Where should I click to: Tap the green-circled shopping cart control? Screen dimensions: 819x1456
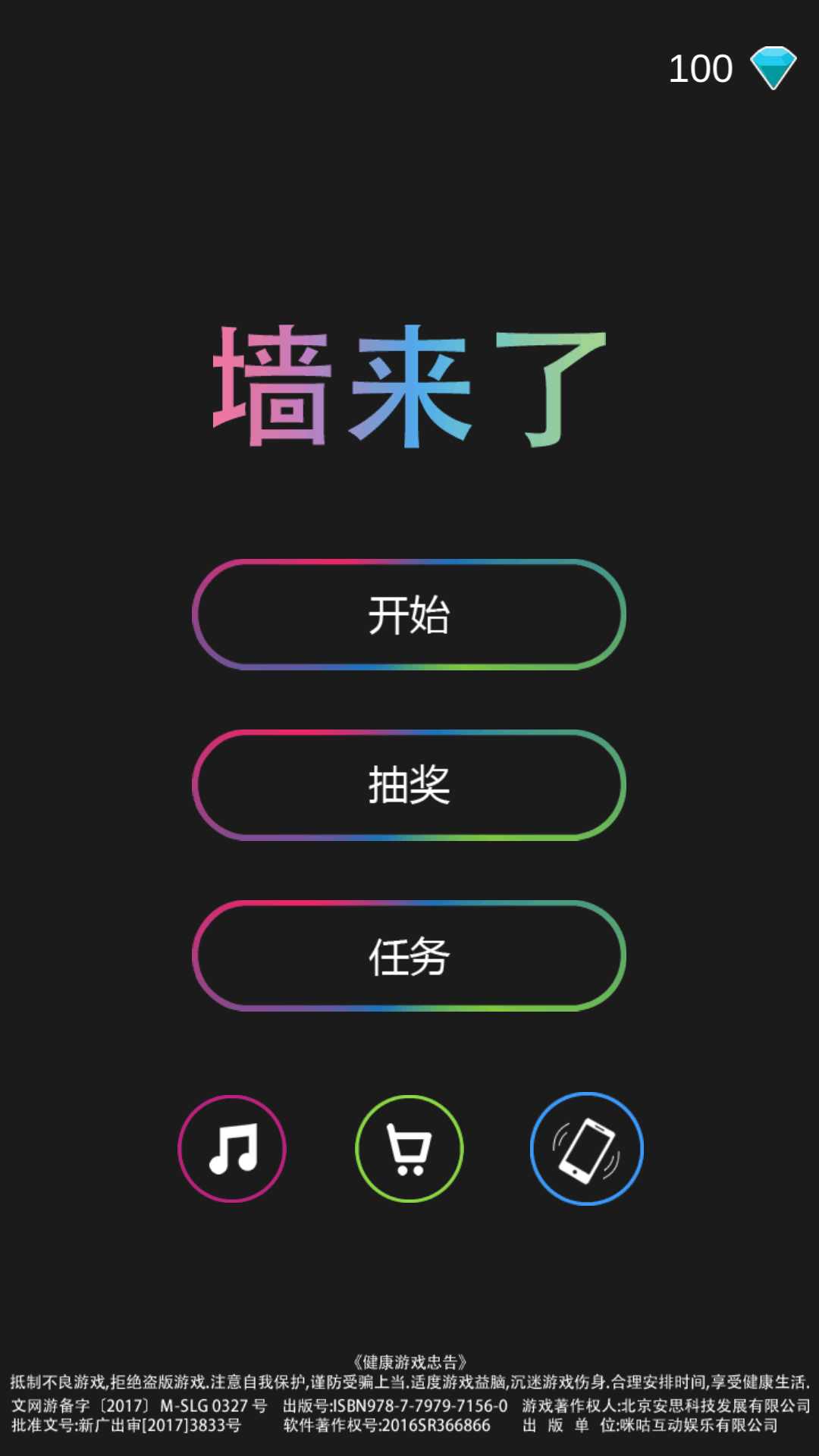coord(409,1150)
